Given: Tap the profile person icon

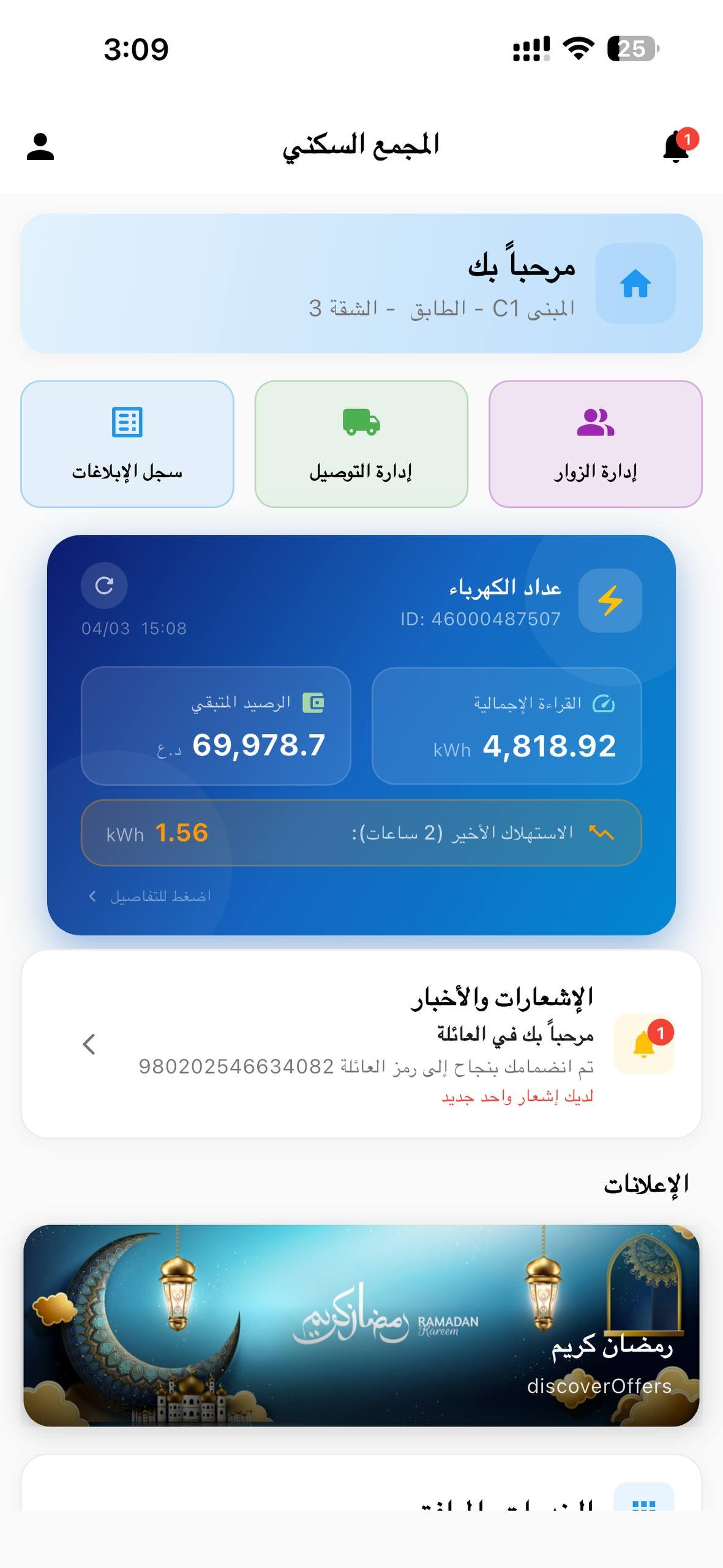Looking at the screenshot, I should pyautogui.click(x=41, y=147).
